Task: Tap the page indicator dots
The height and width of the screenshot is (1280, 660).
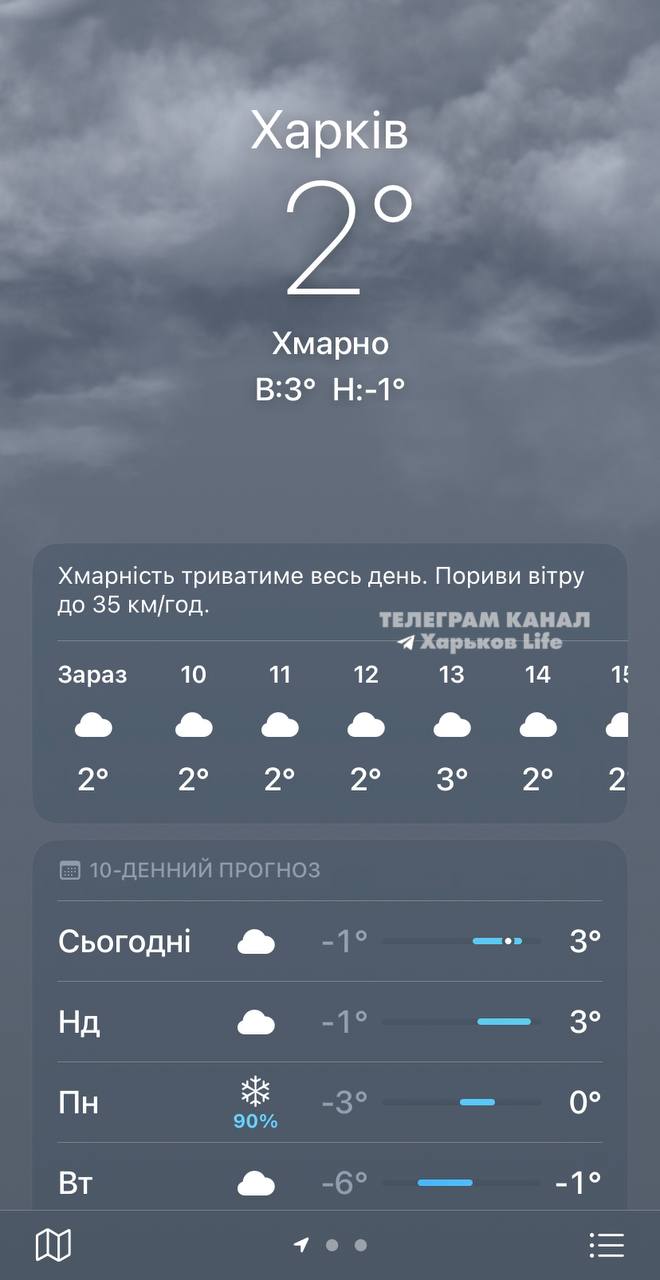Action: [x=332, y=1245]
